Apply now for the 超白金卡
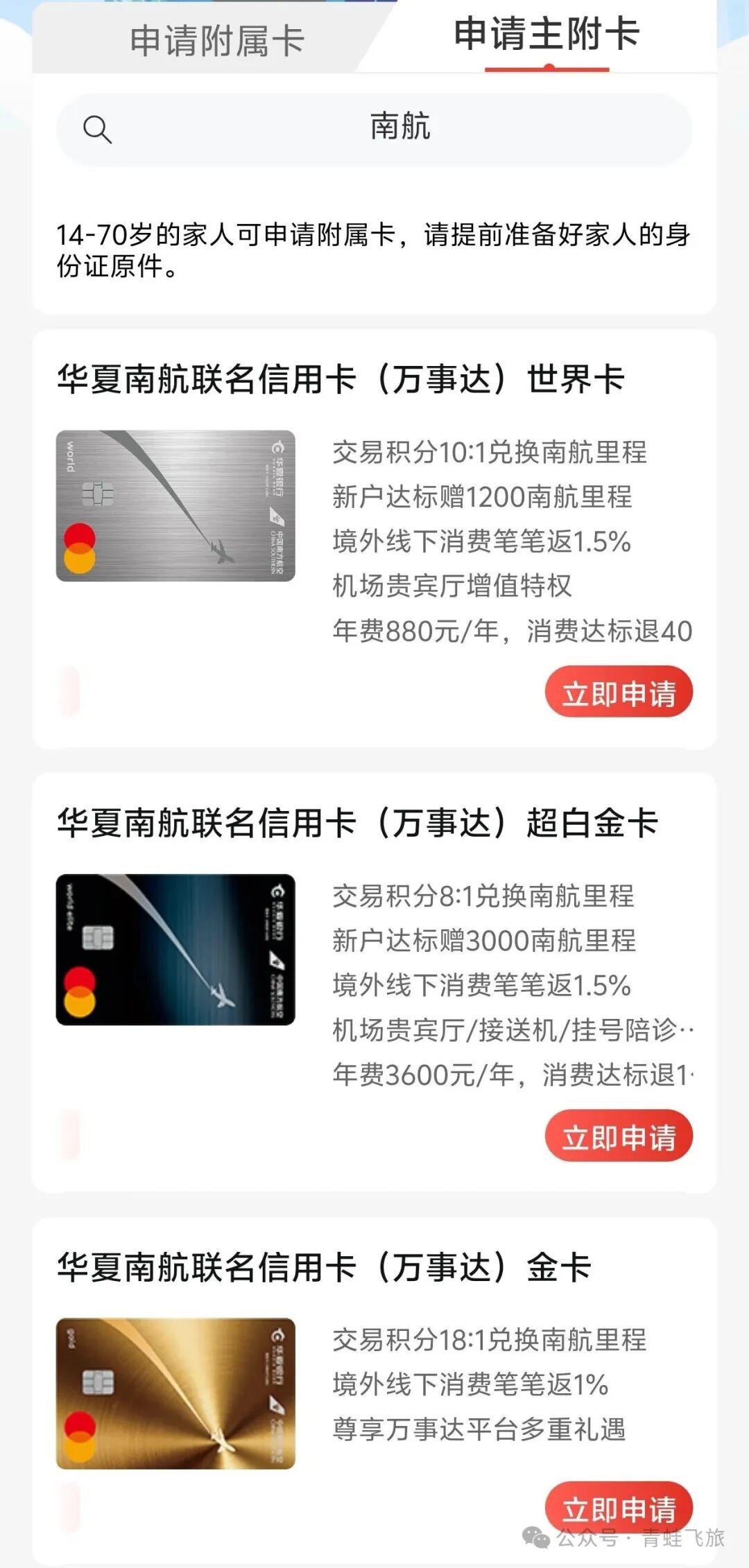749x1568 pixels. pos(619,1136)
